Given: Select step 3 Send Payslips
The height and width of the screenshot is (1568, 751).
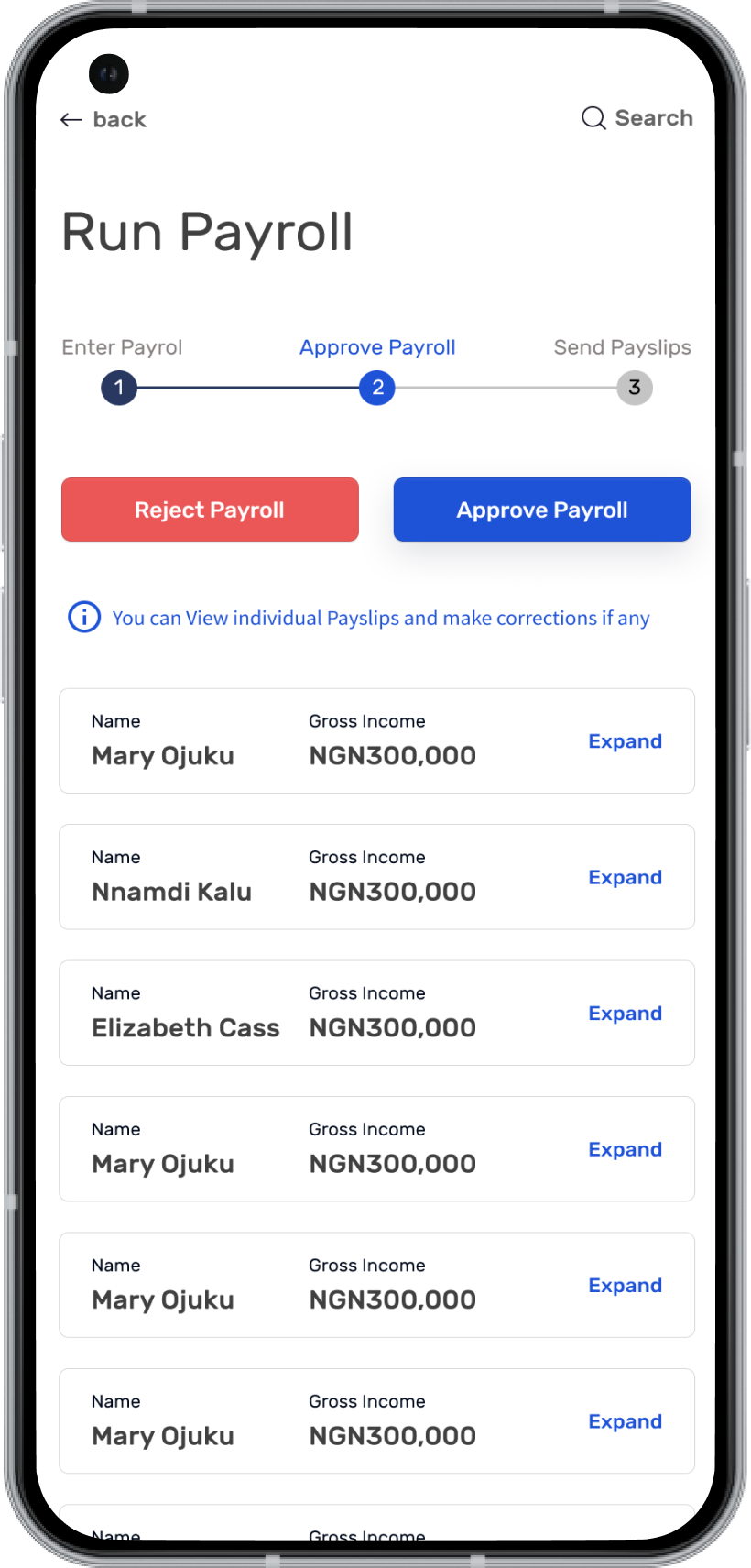Looking at the screenshot, I should [634, 388].
